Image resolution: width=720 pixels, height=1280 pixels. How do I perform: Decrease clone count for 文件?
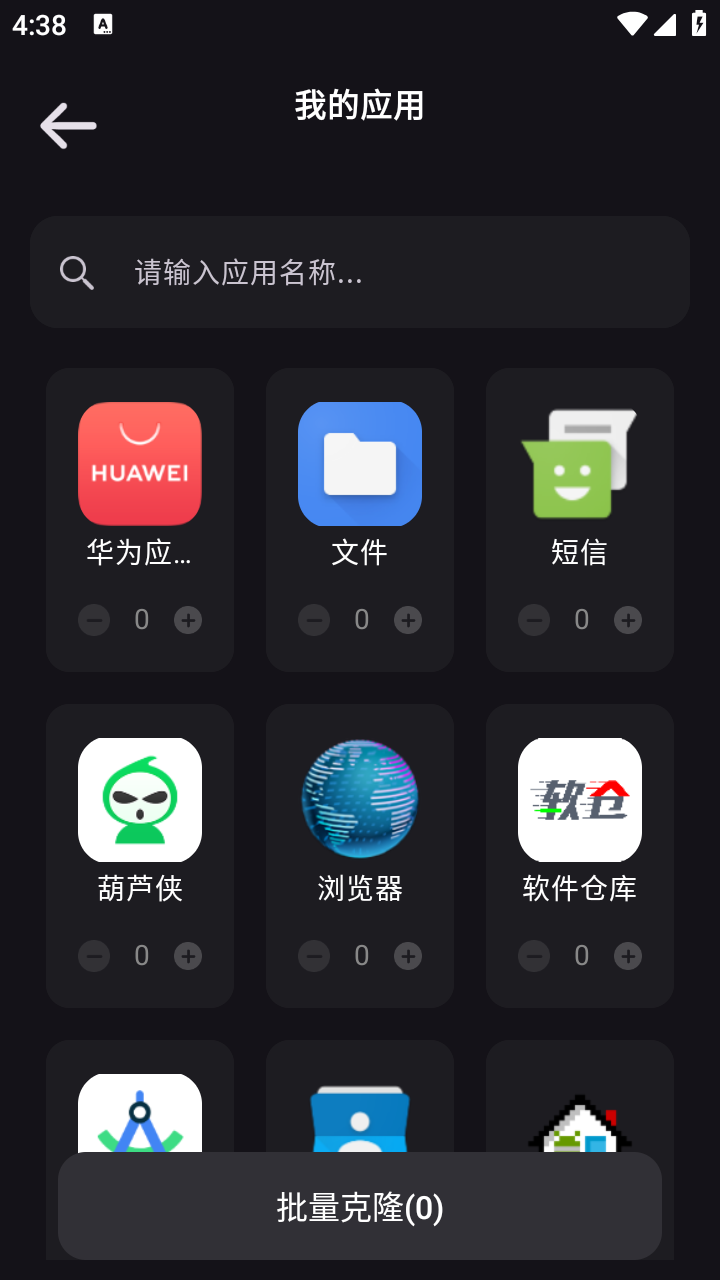314,620
